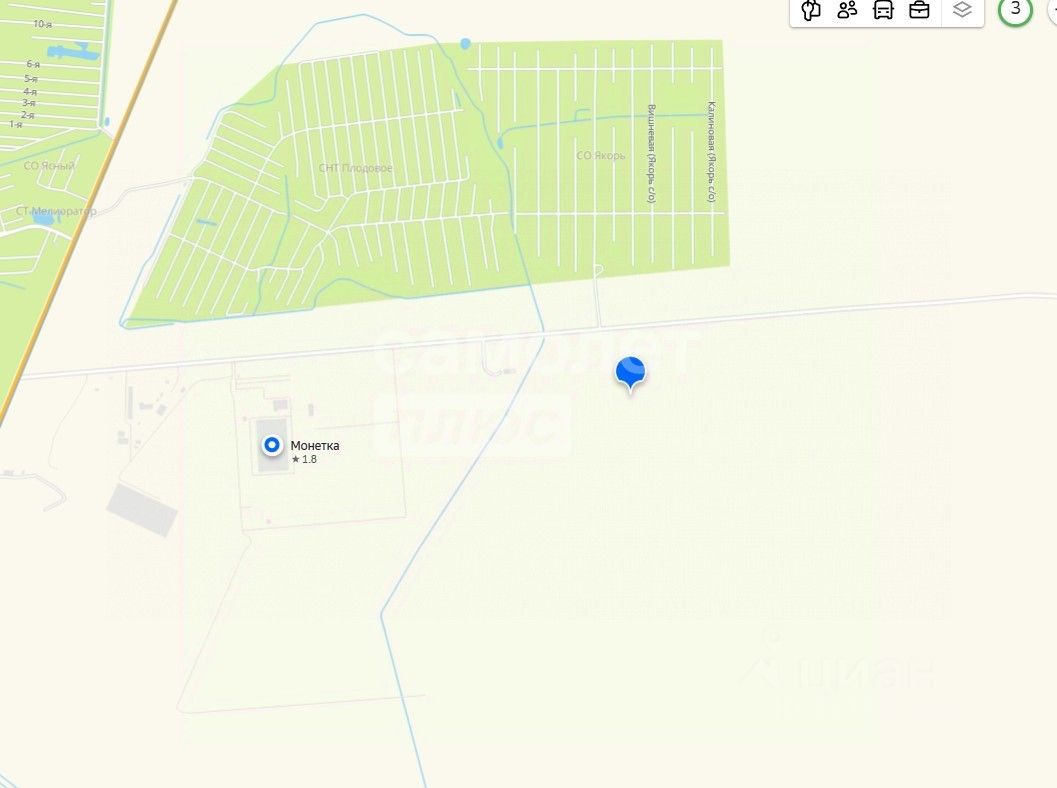The width and height of the screenshot is (1057, 788).
Task: Open the Монетка store place marker
Action: tap(271, 445)
